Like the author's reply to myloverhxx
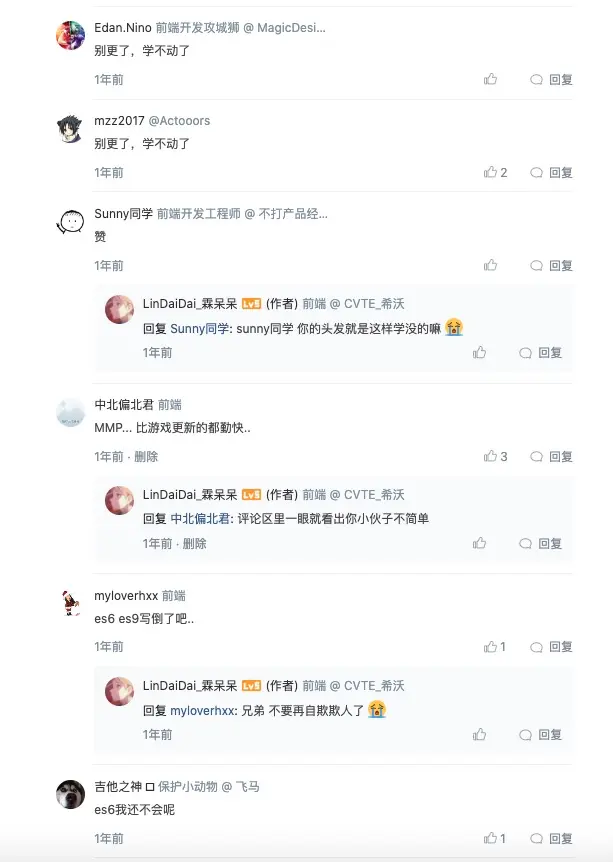The width and height of the screenshot is (613, 862). click(x=480, y=735)
